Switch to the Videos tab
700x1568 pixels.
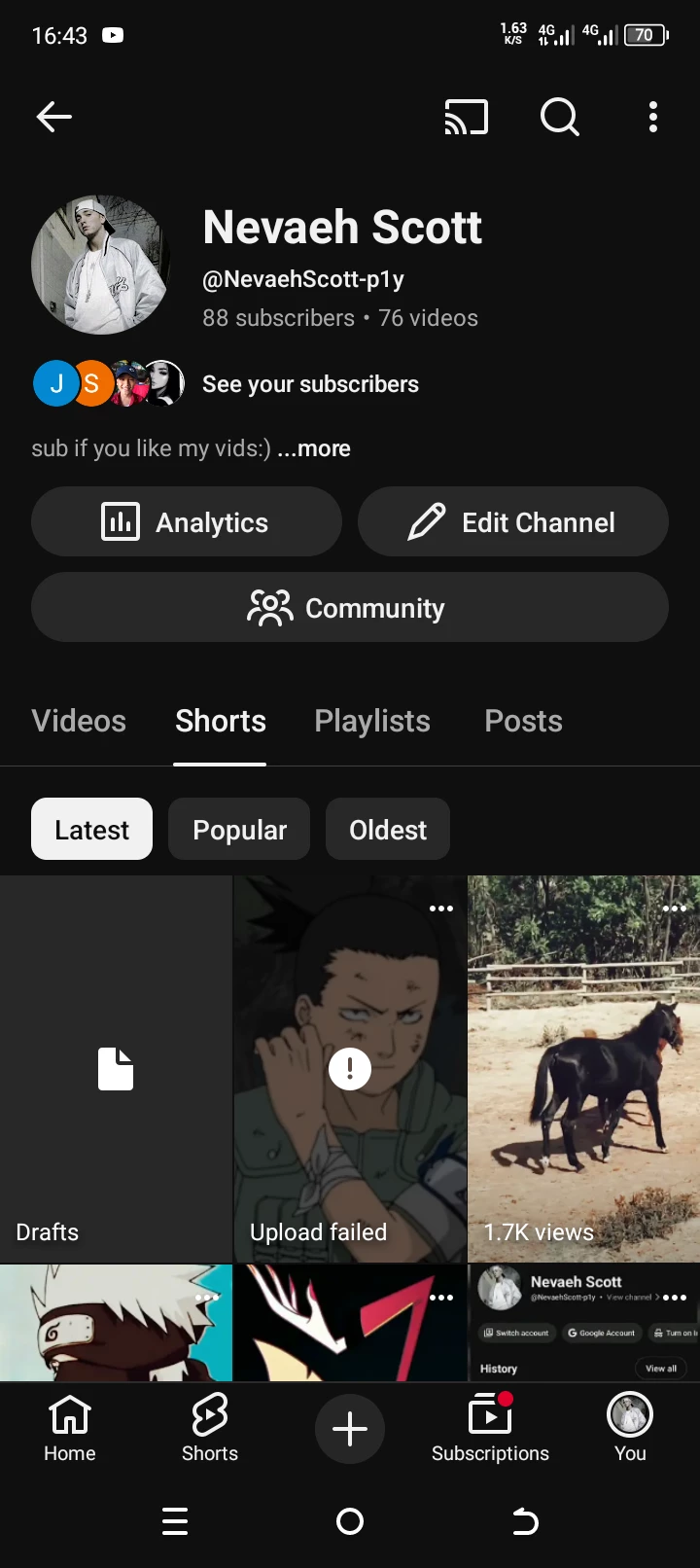79,721
